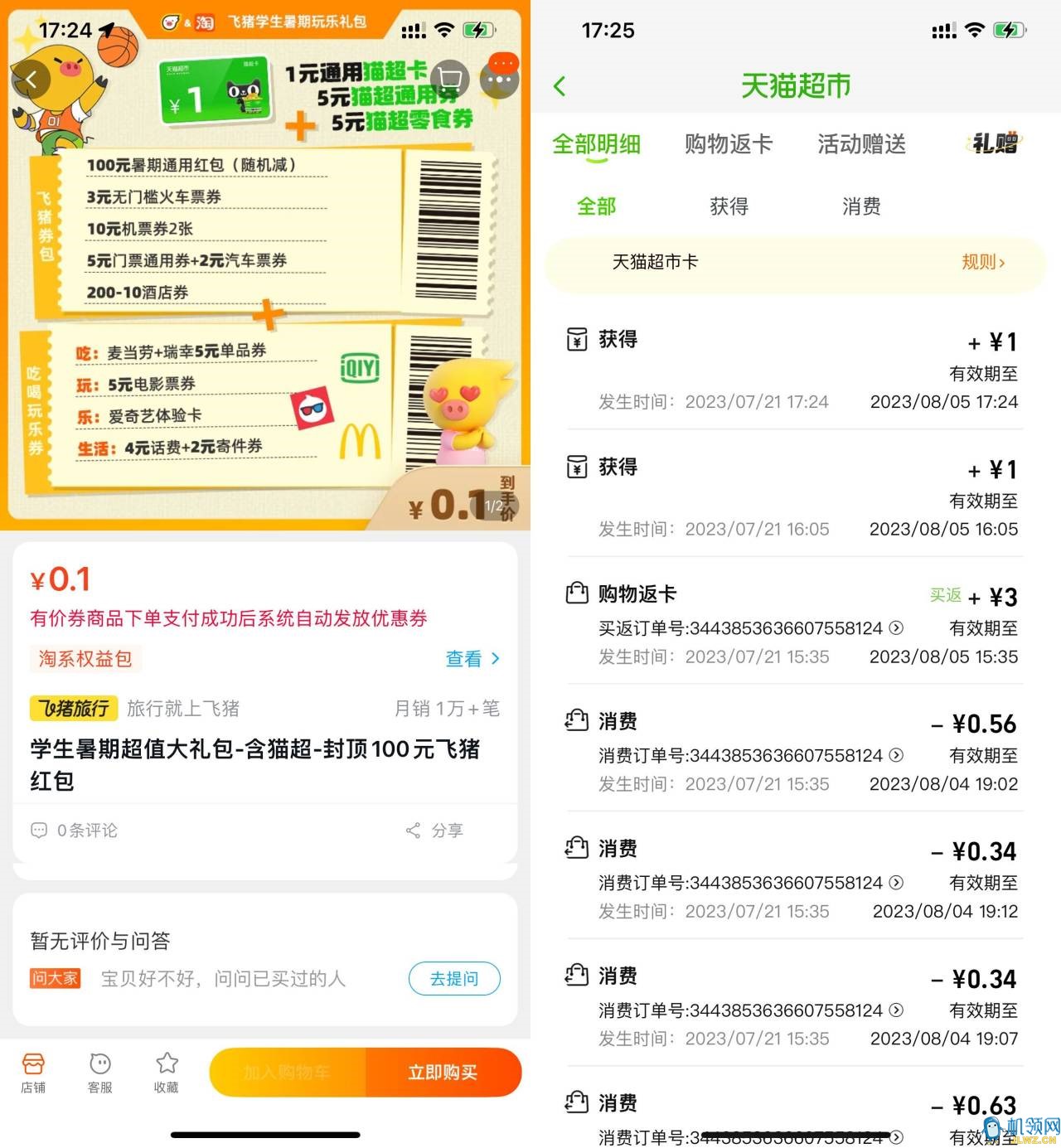Open the 店铺 store page
The height and width of the screenshot is (1148, 1061).
tap(33, 1073)
